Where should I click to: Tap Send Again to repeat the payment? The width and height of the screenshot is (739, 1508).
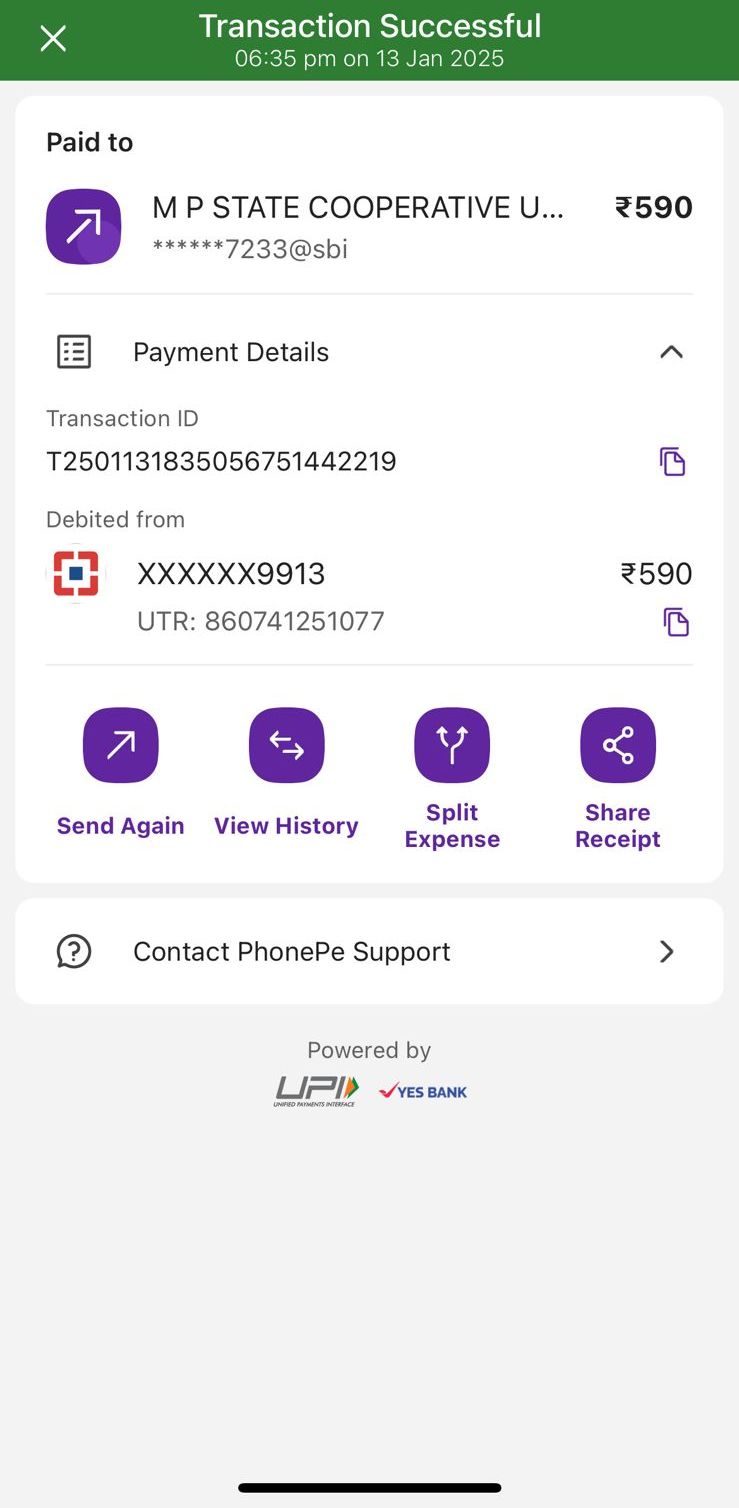pyautogui.click(x=121, y=773)
